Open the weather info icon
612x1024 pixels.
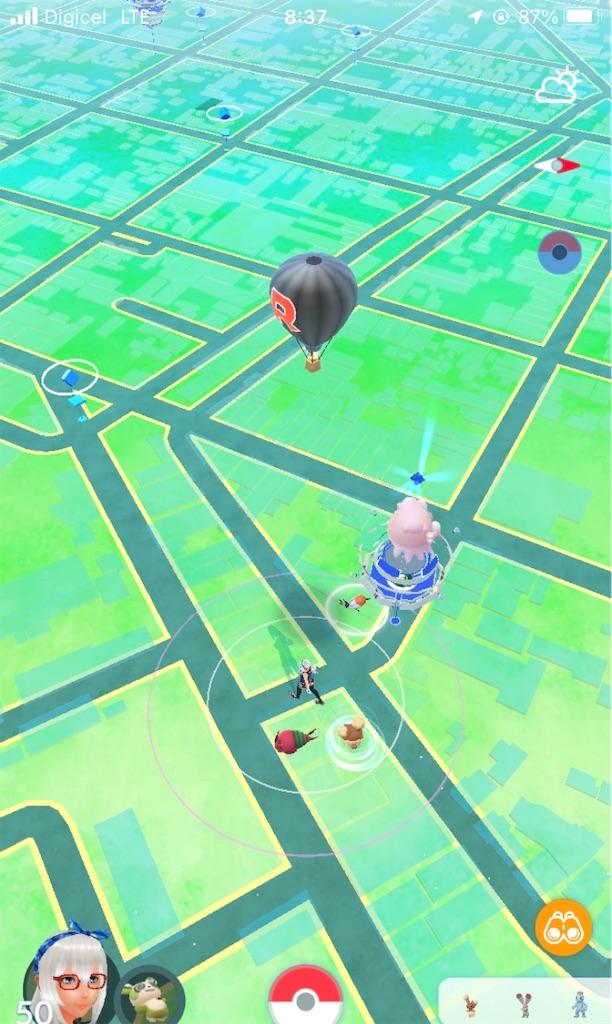pyautogui.click(x=556, y=87)
